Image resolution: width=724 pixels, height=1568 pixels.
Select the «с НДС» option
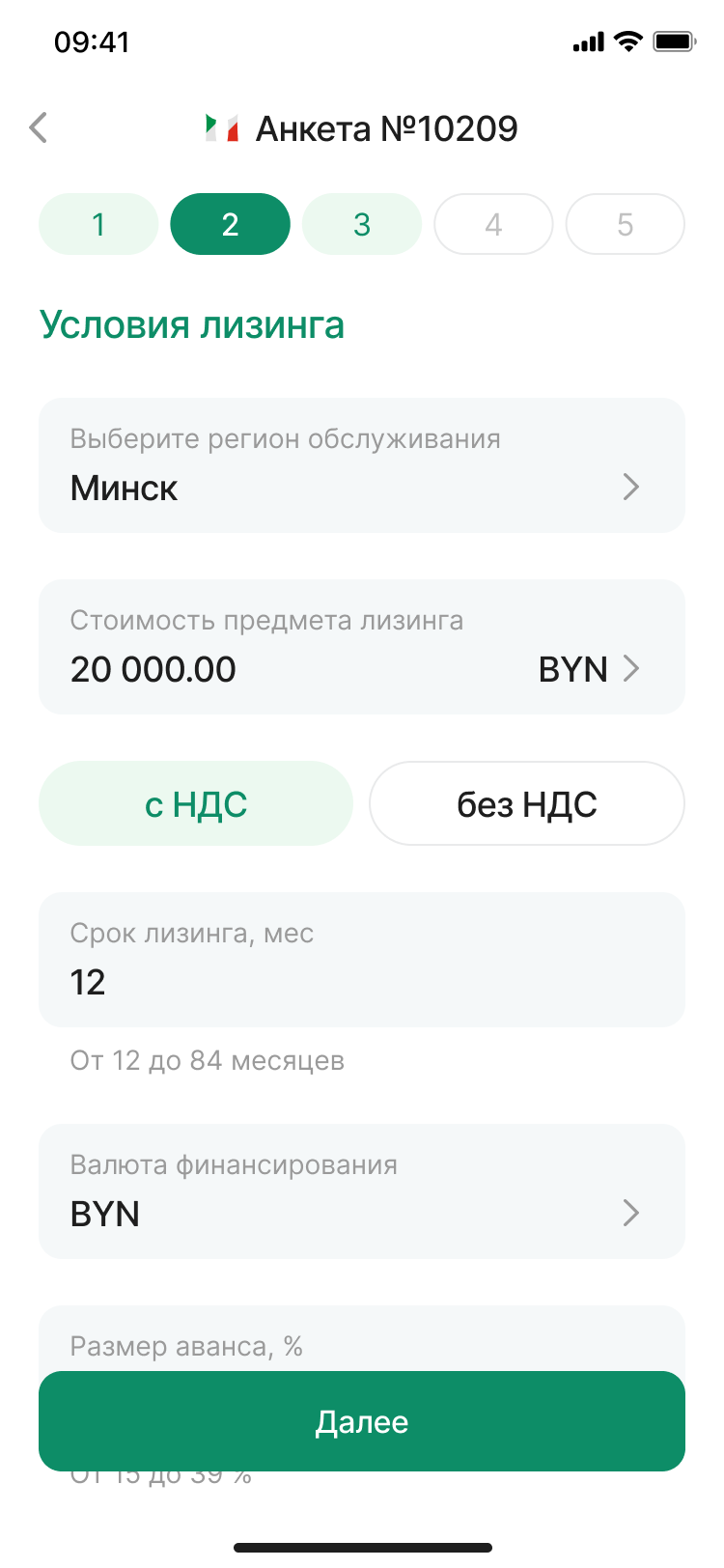click(196, 803)
